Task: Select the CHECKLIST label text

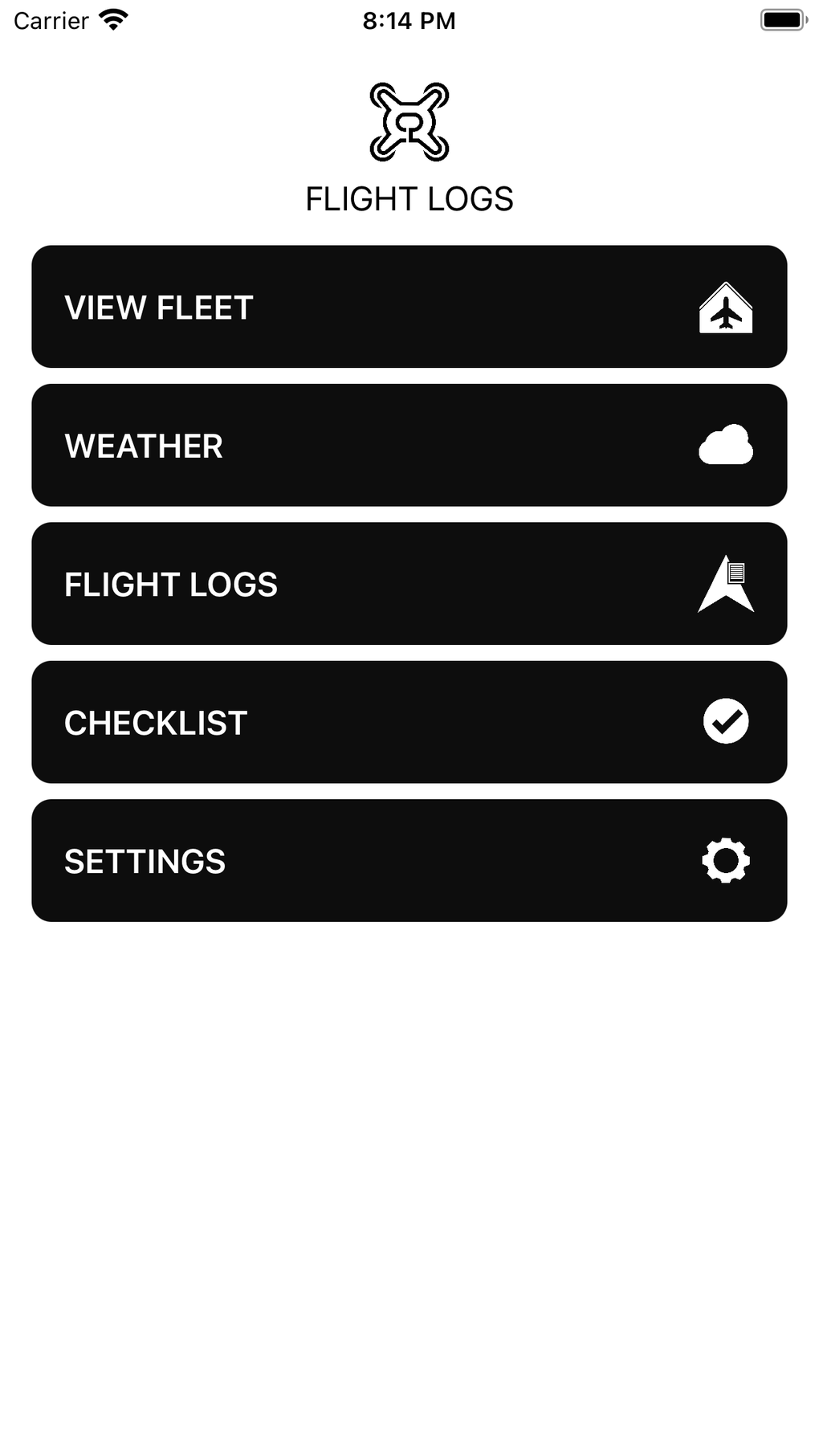Action: coord(156,721)
